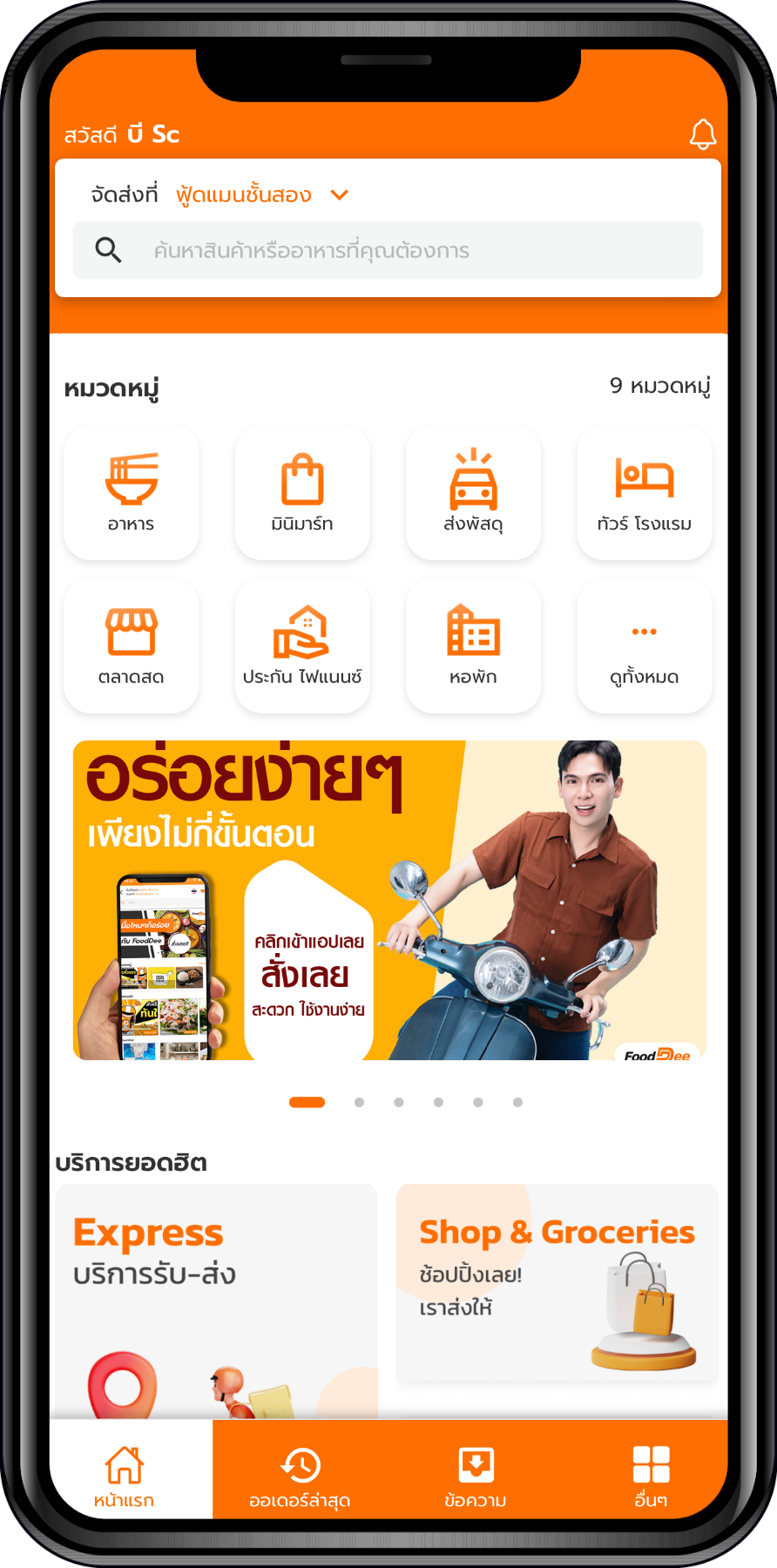
Task: Open the อาหาร food category
Action: (132, 492)
